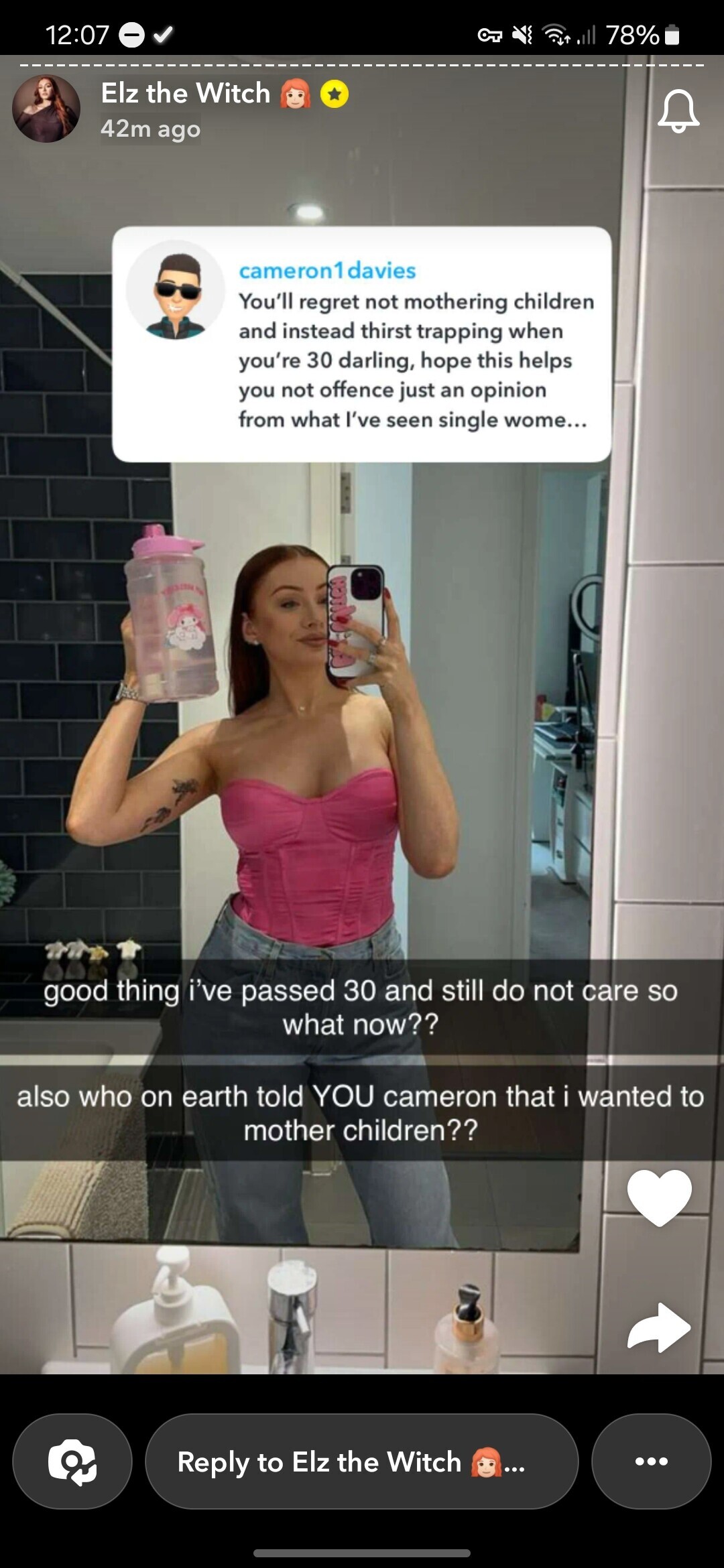Open the three-dot more options menu
Image resolution: width=724 pixels, height=1568 pixels.
click(x=651, y=1461)
